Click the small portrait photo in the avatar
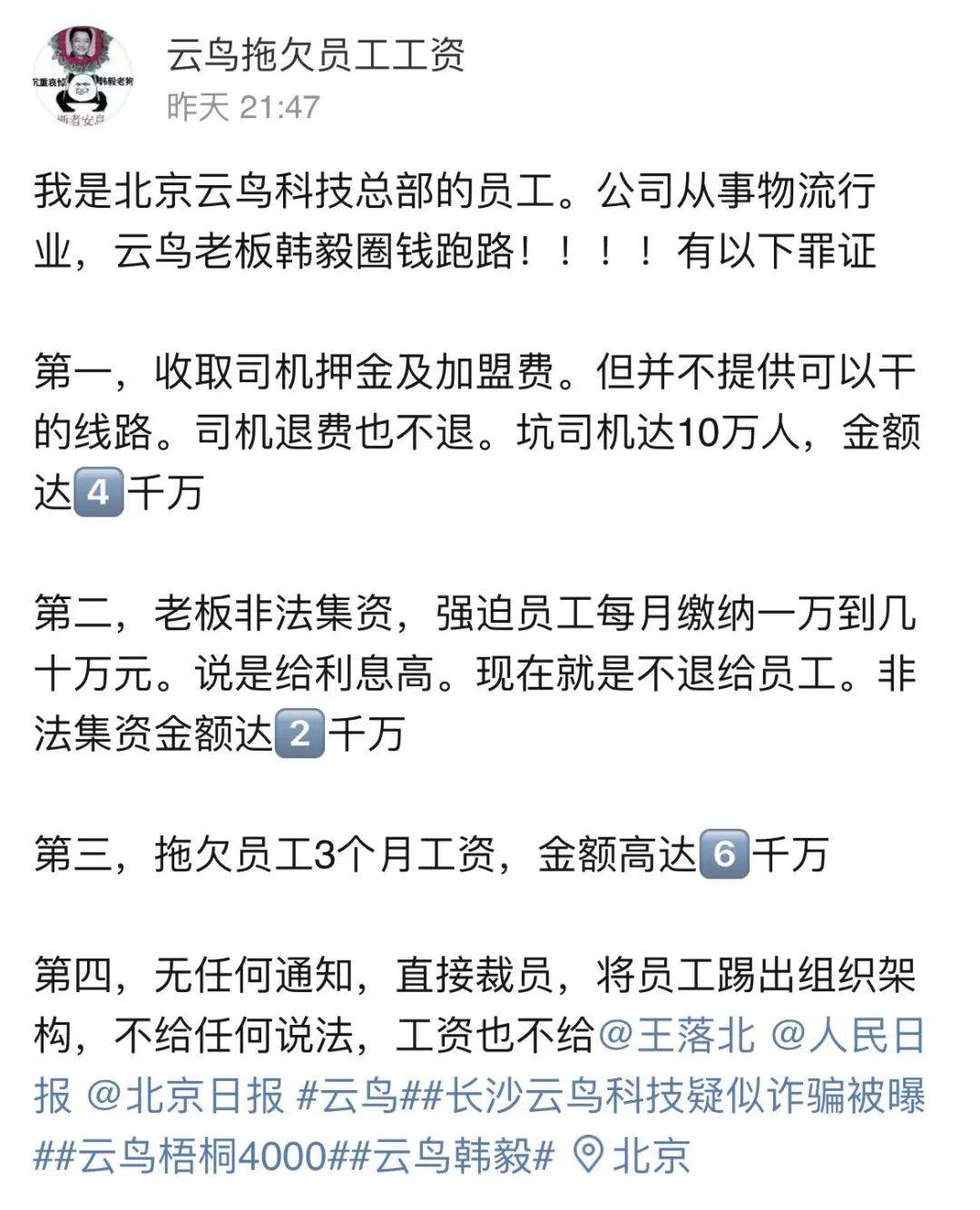This screenshot has height=1210, width=980. coord(80,41)
